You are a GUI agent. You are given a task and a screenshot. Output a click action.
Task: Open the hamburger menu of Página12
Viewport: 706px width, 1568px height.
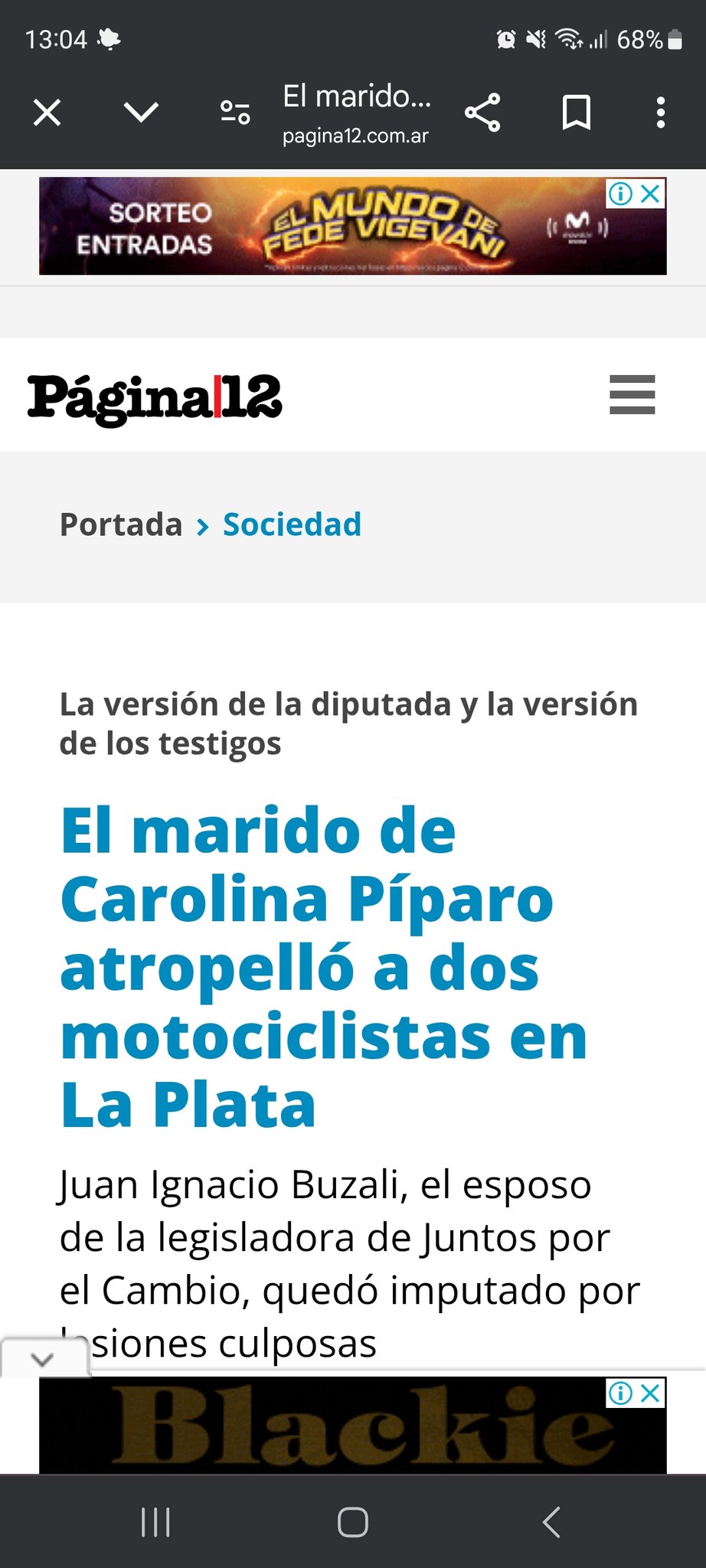click(632, 395)
